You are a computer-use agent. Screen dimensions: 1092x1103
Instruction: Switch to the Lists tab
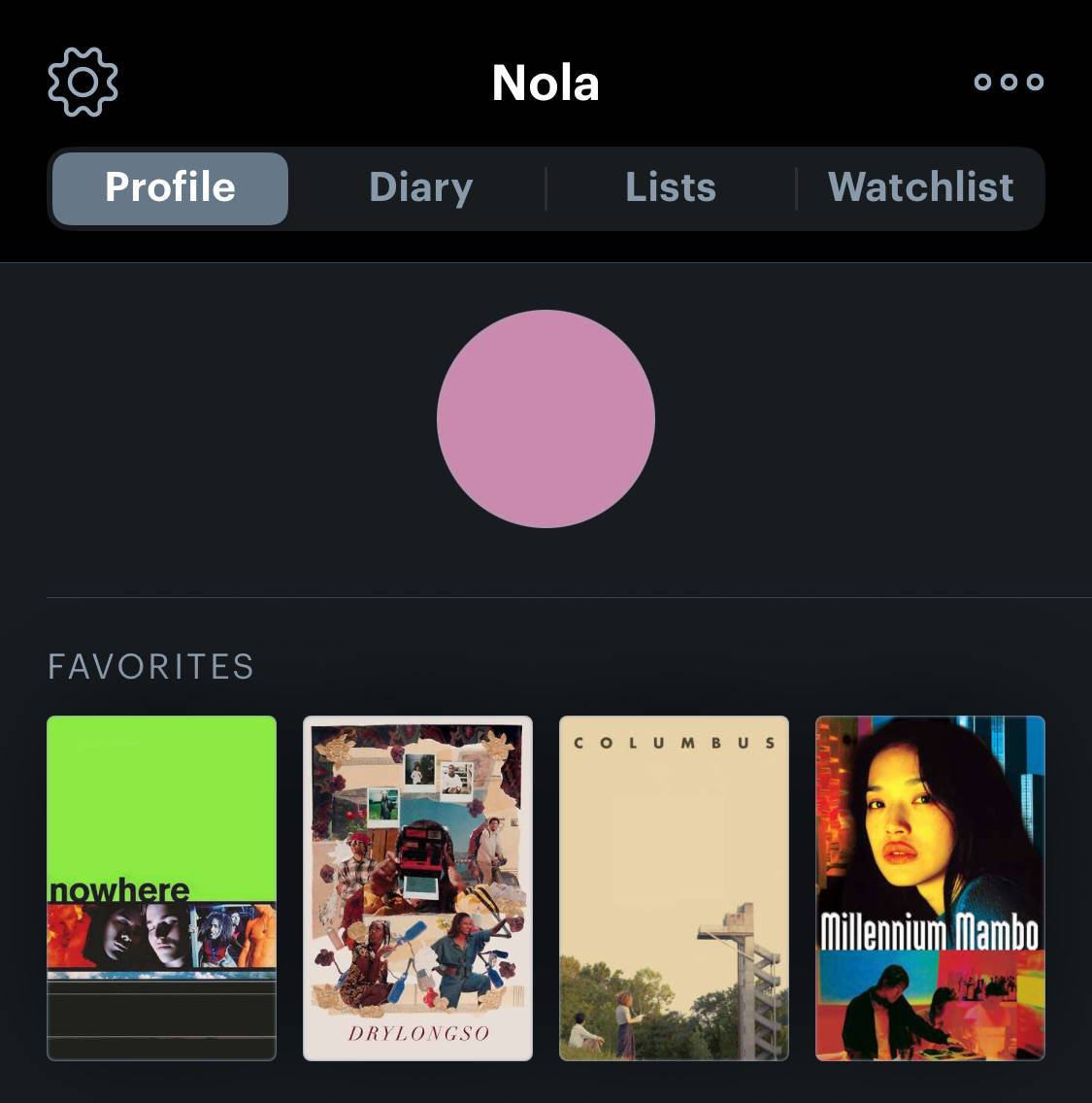(670, 187)
